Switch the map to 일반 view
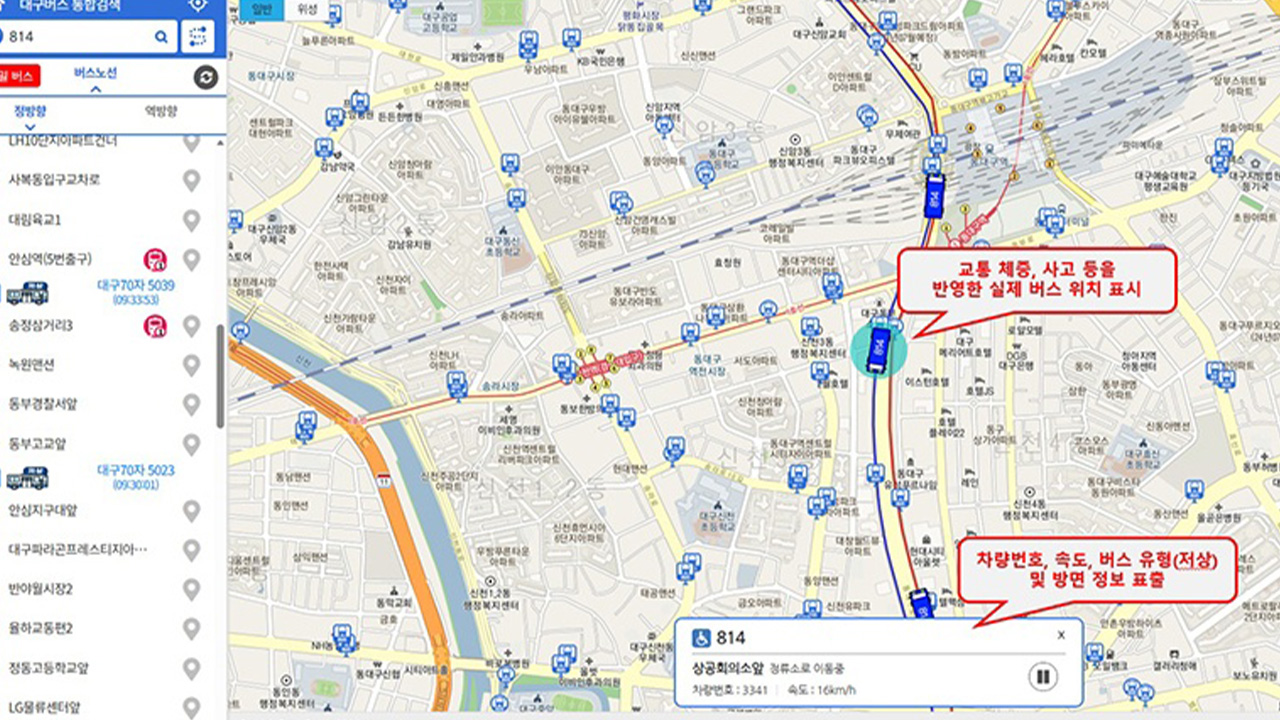 click(x=261, y=8)
